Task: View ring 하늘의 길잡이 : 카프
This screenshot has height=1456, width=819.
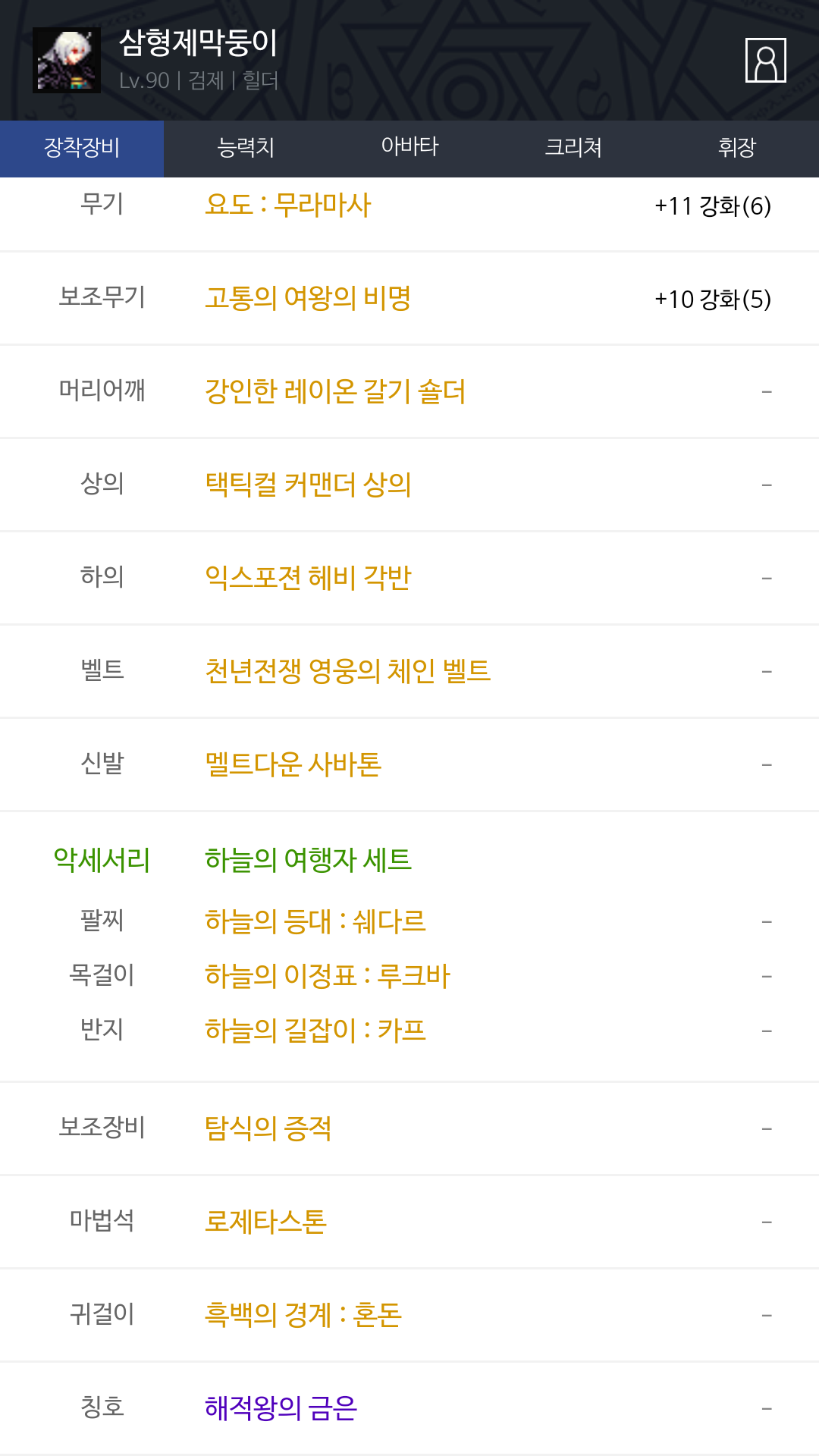Action: (315, 1031)
